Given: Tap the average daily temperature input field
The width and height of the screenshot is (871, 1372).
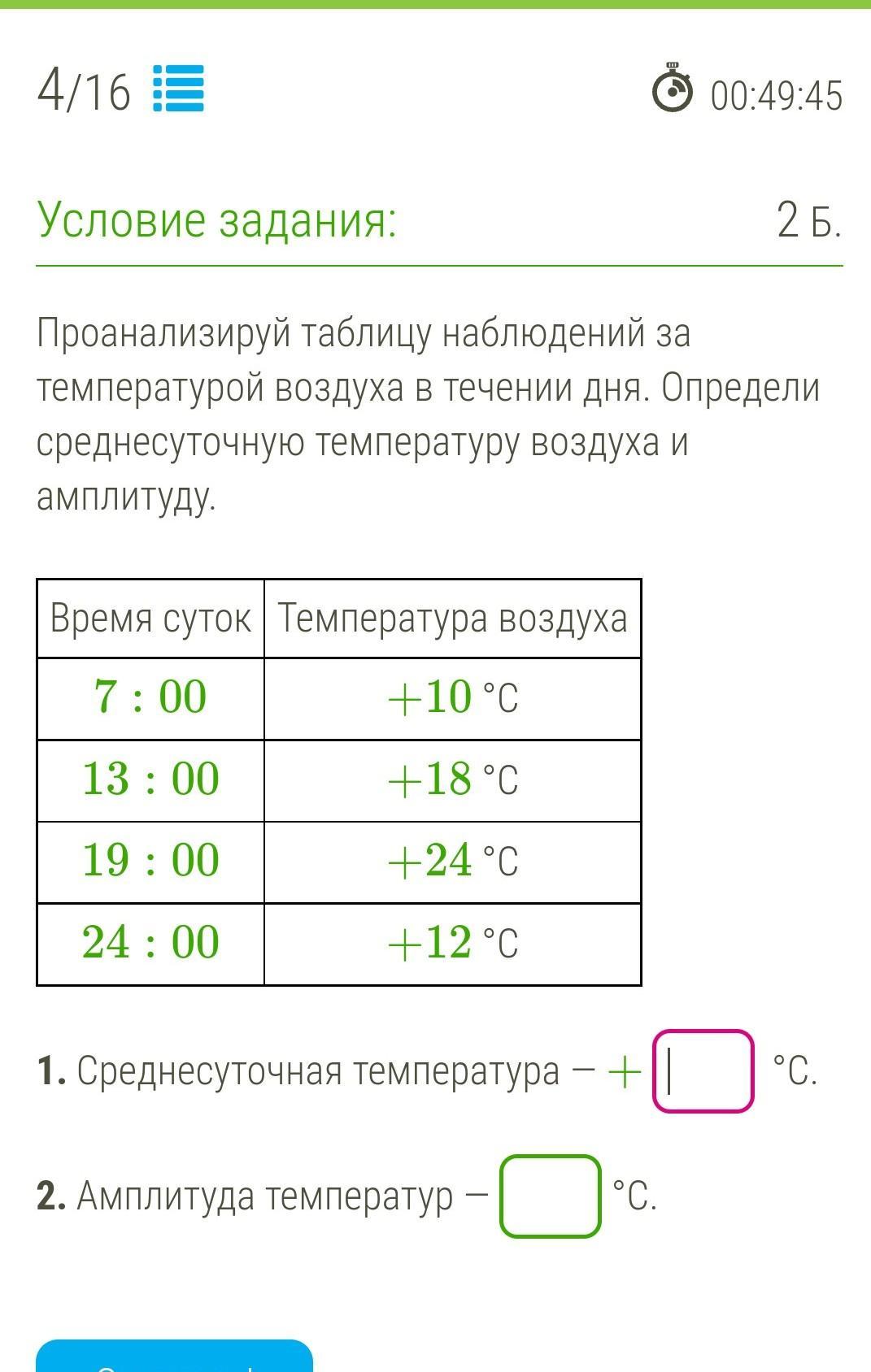Looking at the screenshot, I should coord(703,1071).
